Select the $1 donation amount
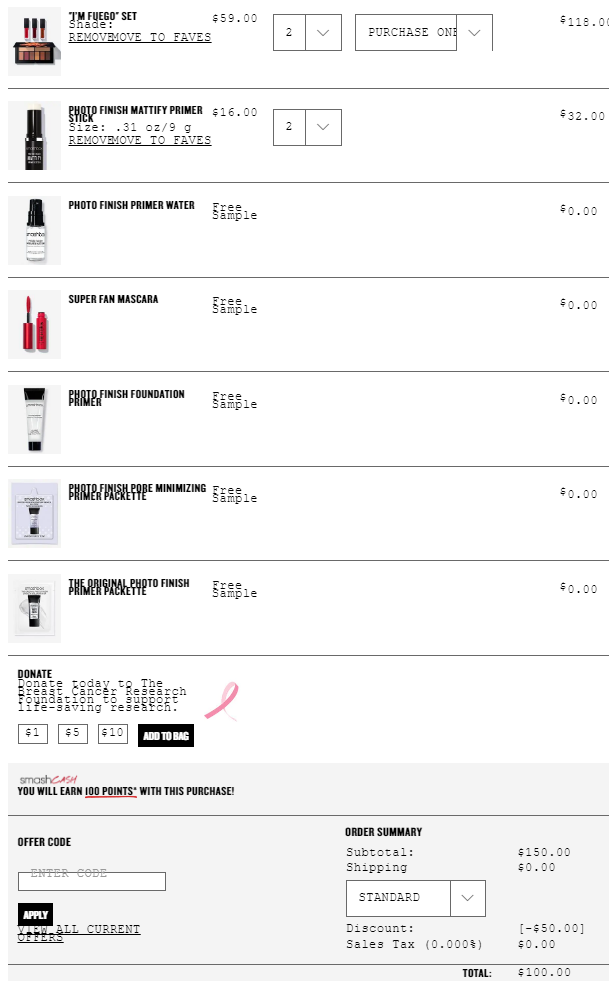This screenshot has height=981, width=609. [x=33, y=733]
